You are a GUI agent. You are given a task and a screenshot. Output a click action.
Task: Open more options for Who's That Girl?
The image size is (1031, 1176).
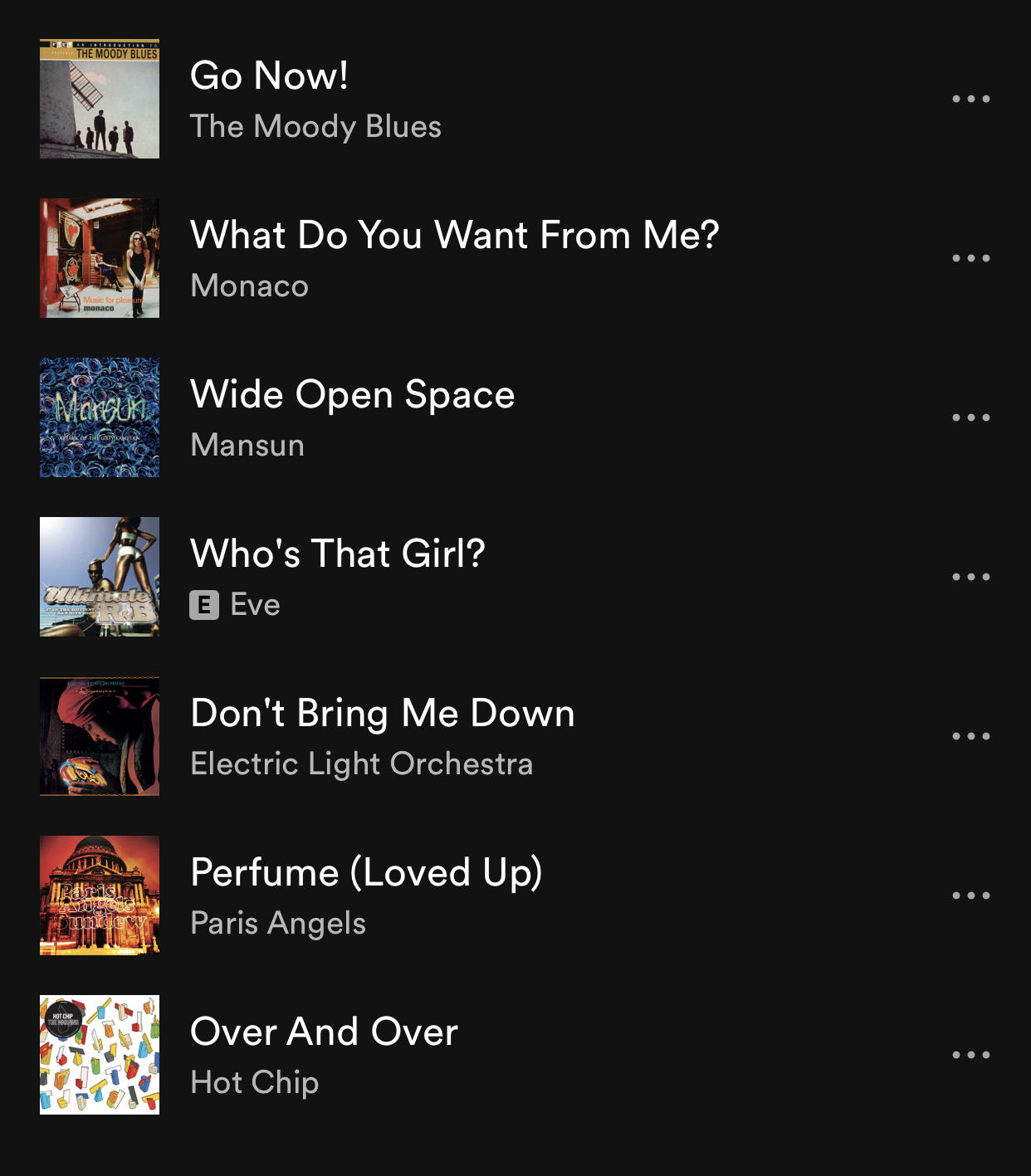tap(970, 577)
